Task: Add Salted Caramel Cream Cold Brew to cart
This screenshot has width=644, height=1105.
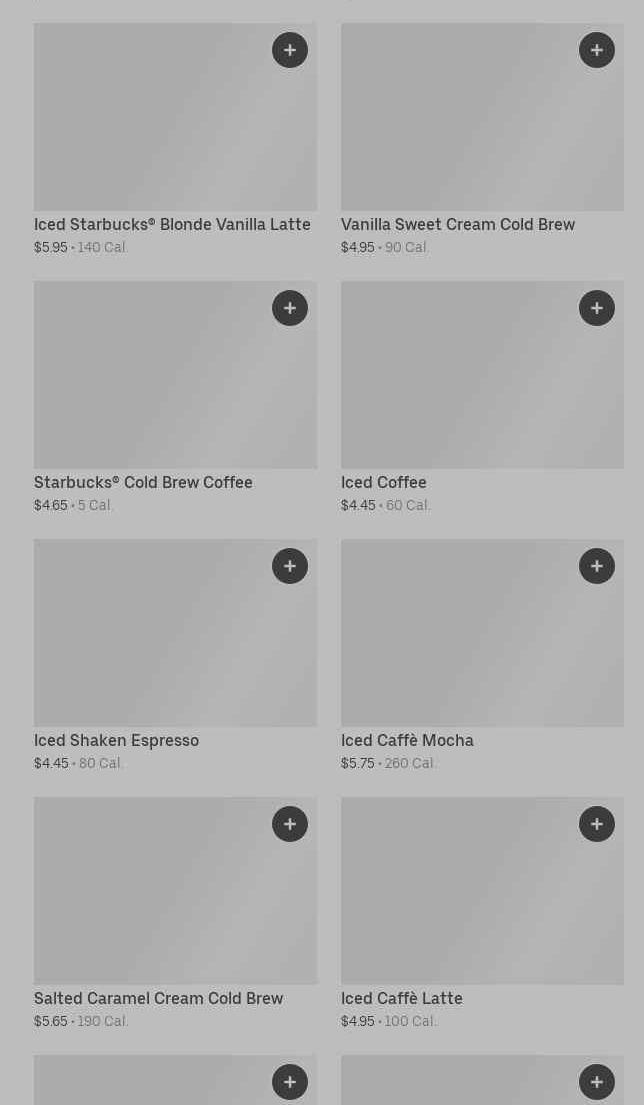Action: pyautogui.click(x=290, y=824)
